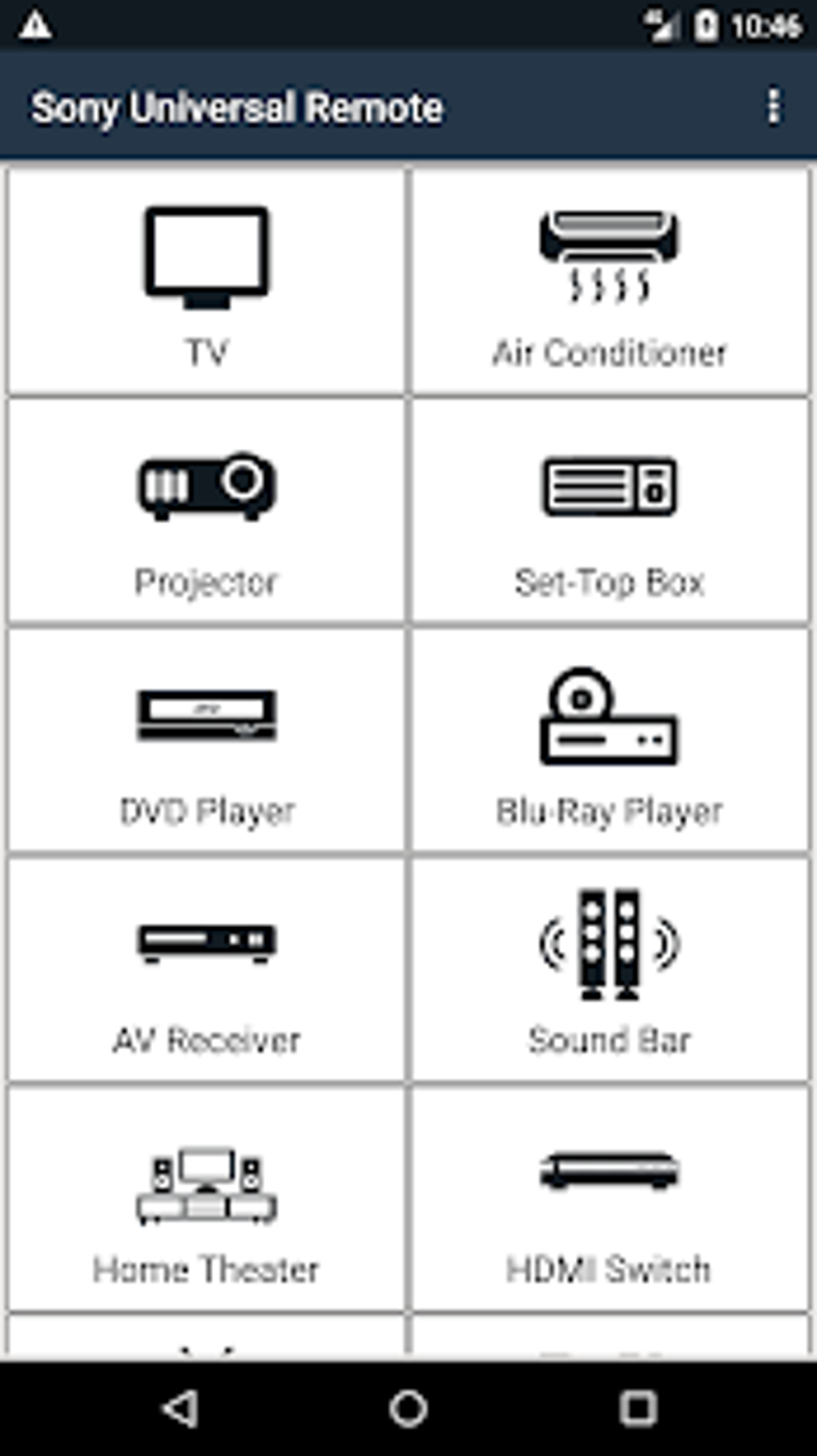The image size is (817, 1456).
Task: Go back with the system back button
Action: click(181, 1408)
